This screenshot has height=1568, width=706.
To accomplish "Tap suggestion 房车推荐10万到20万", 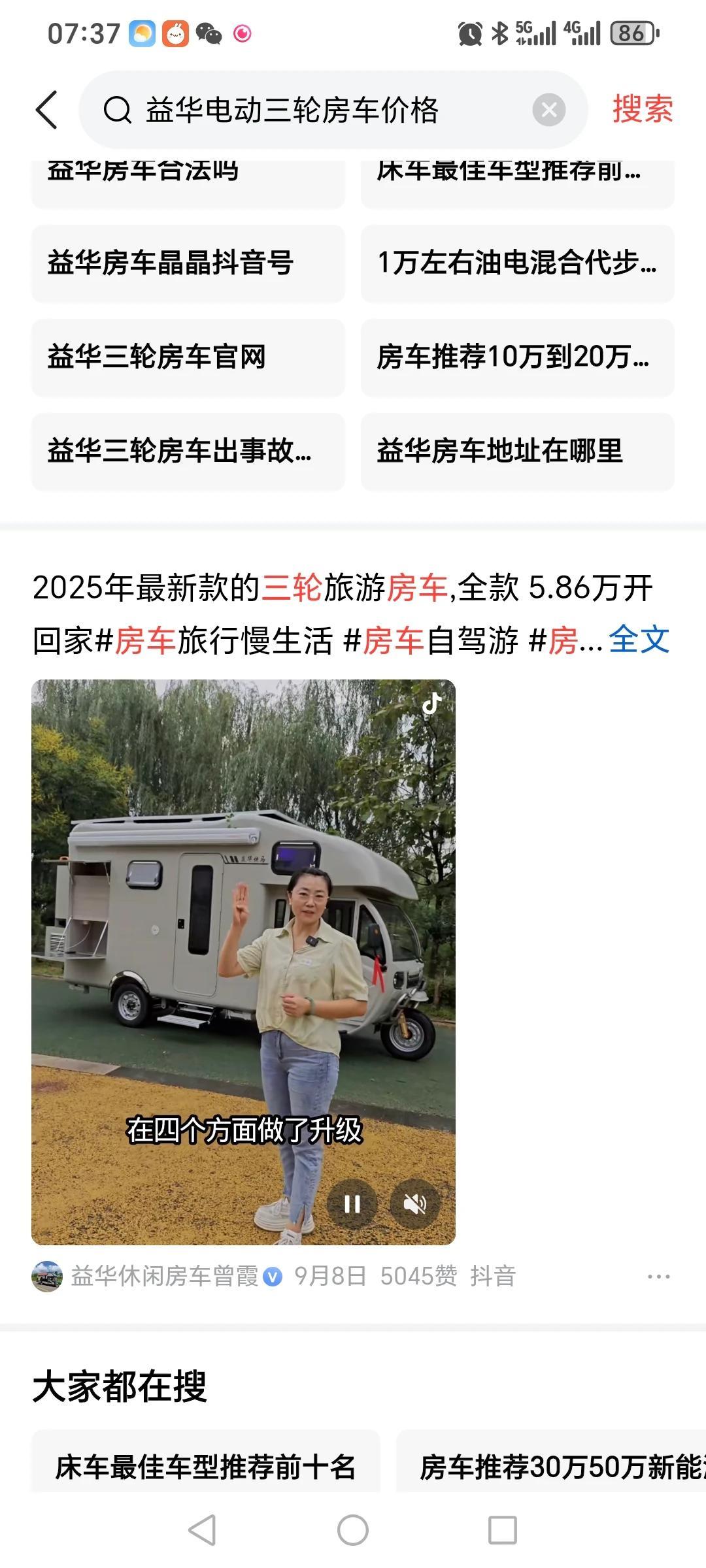I will pyautogui.click(x=518, y=357).
